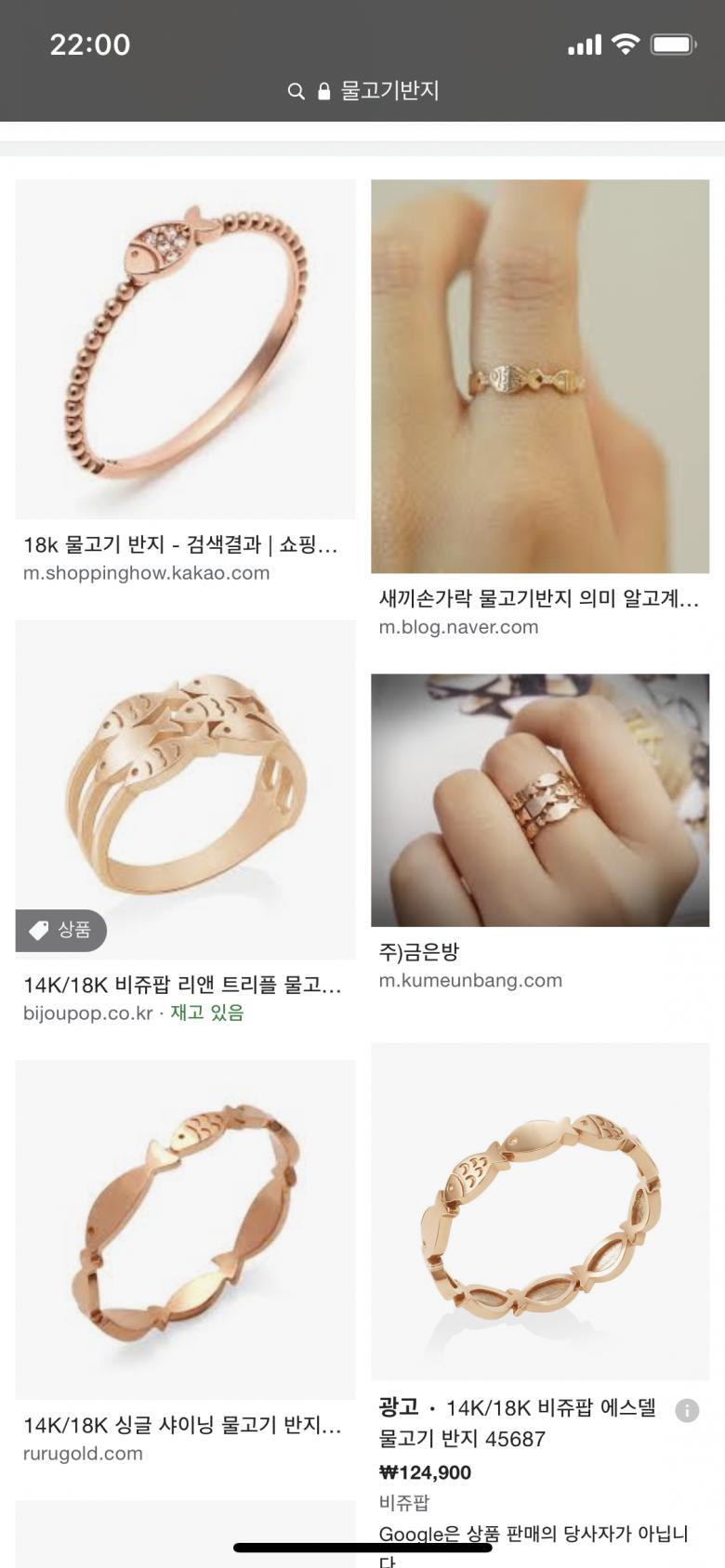Open the 싱글 샤이닝 물고기 반지 rurugold result
725x1568 pixels.
pyautogui.click(x=185, y=1230)
